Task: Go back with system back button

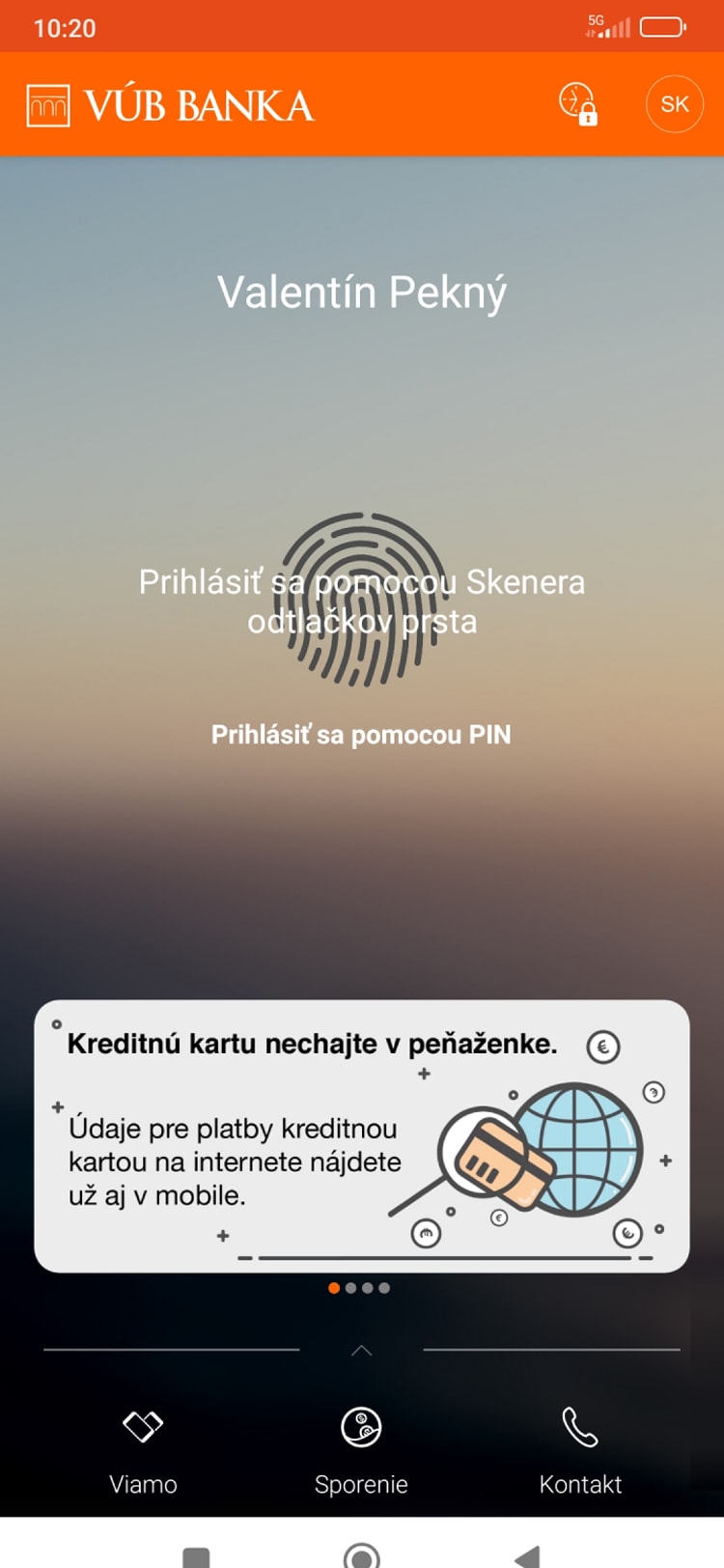Action: click(x=527, y=1555)
